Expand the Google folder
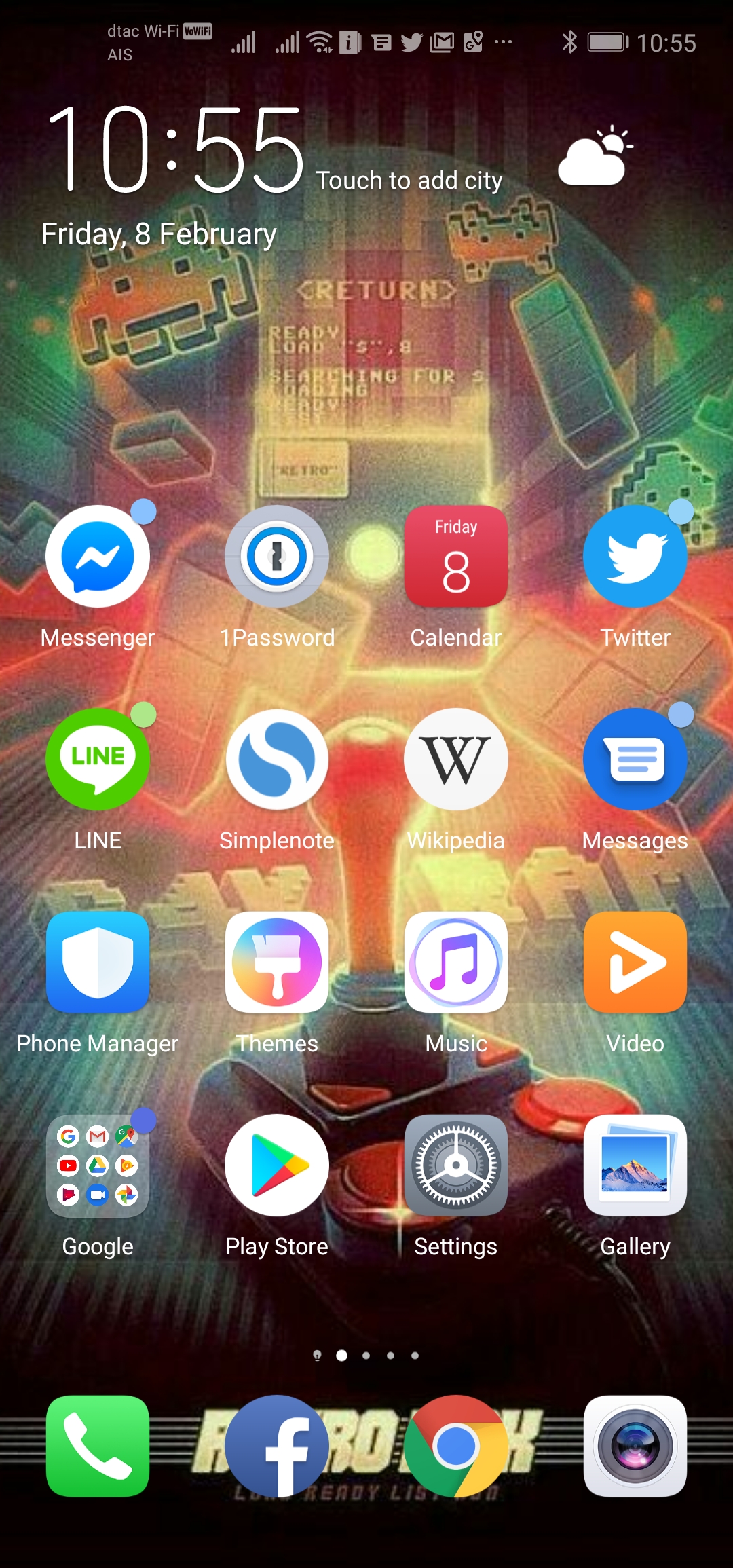This screenshot has width=733, height=1568. 98,1165
